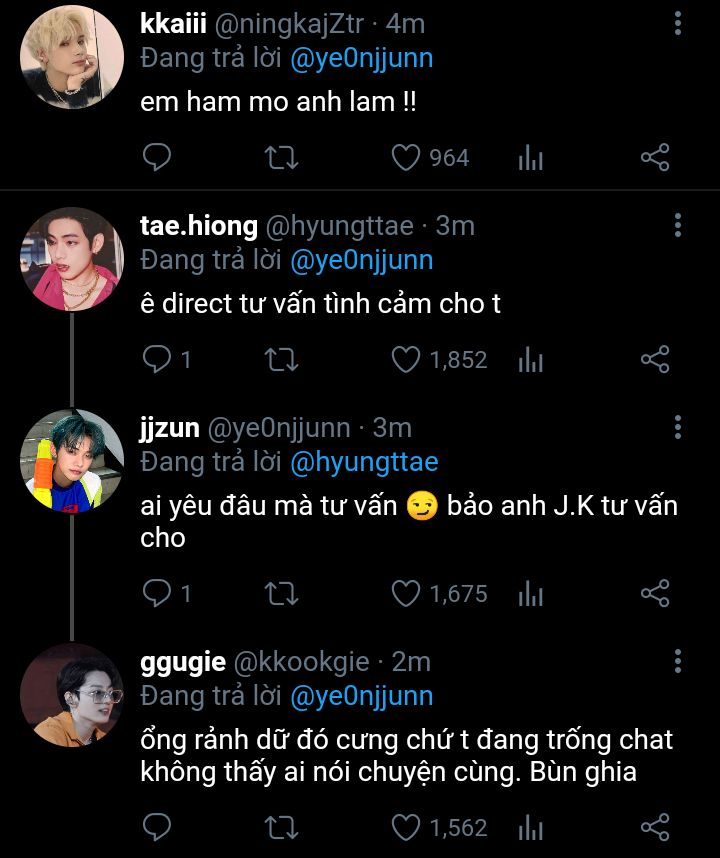Like kkaiii's reply
Screen dimensions: 720x858
point(405,158)
